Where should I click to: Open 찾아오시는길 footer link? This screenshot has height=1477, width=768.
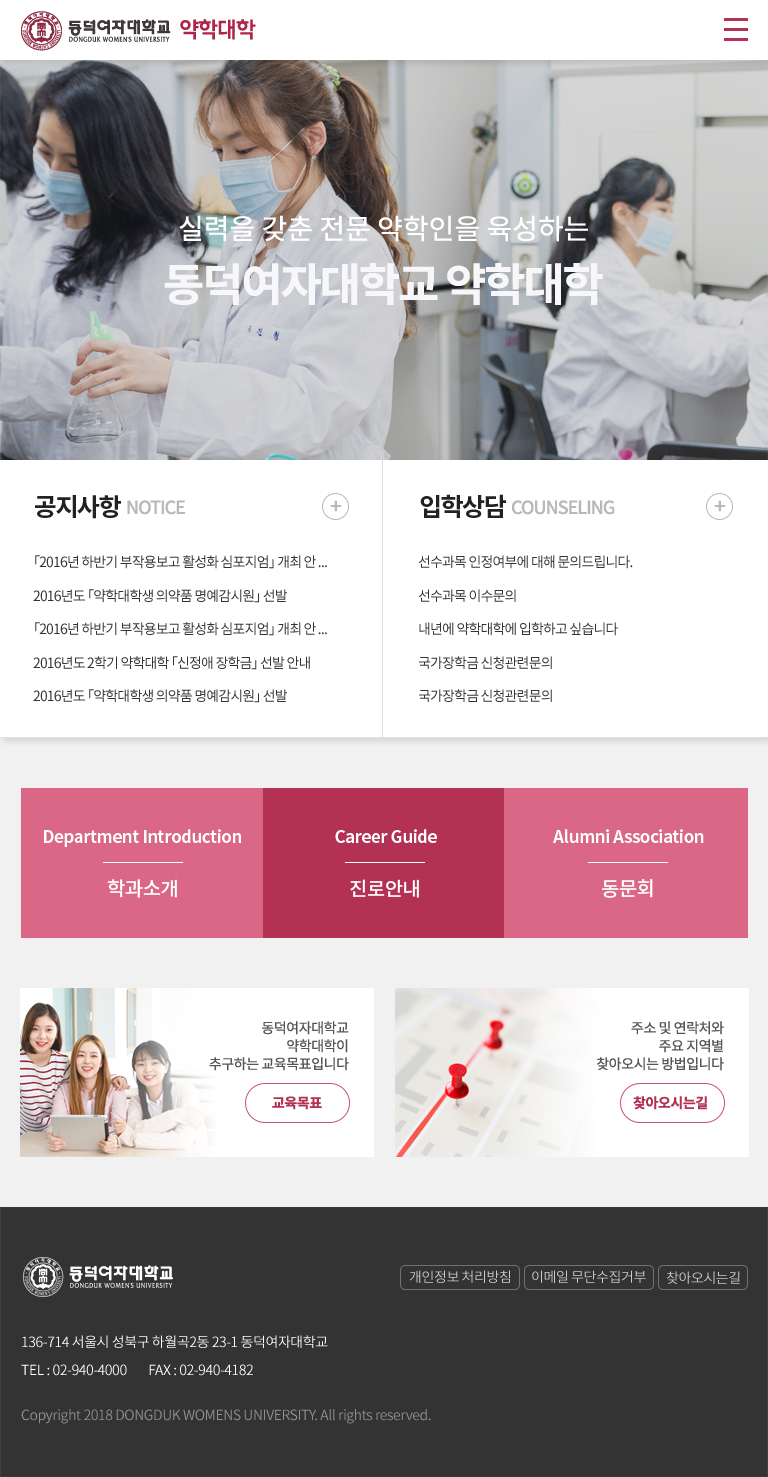pos(703,1277)
